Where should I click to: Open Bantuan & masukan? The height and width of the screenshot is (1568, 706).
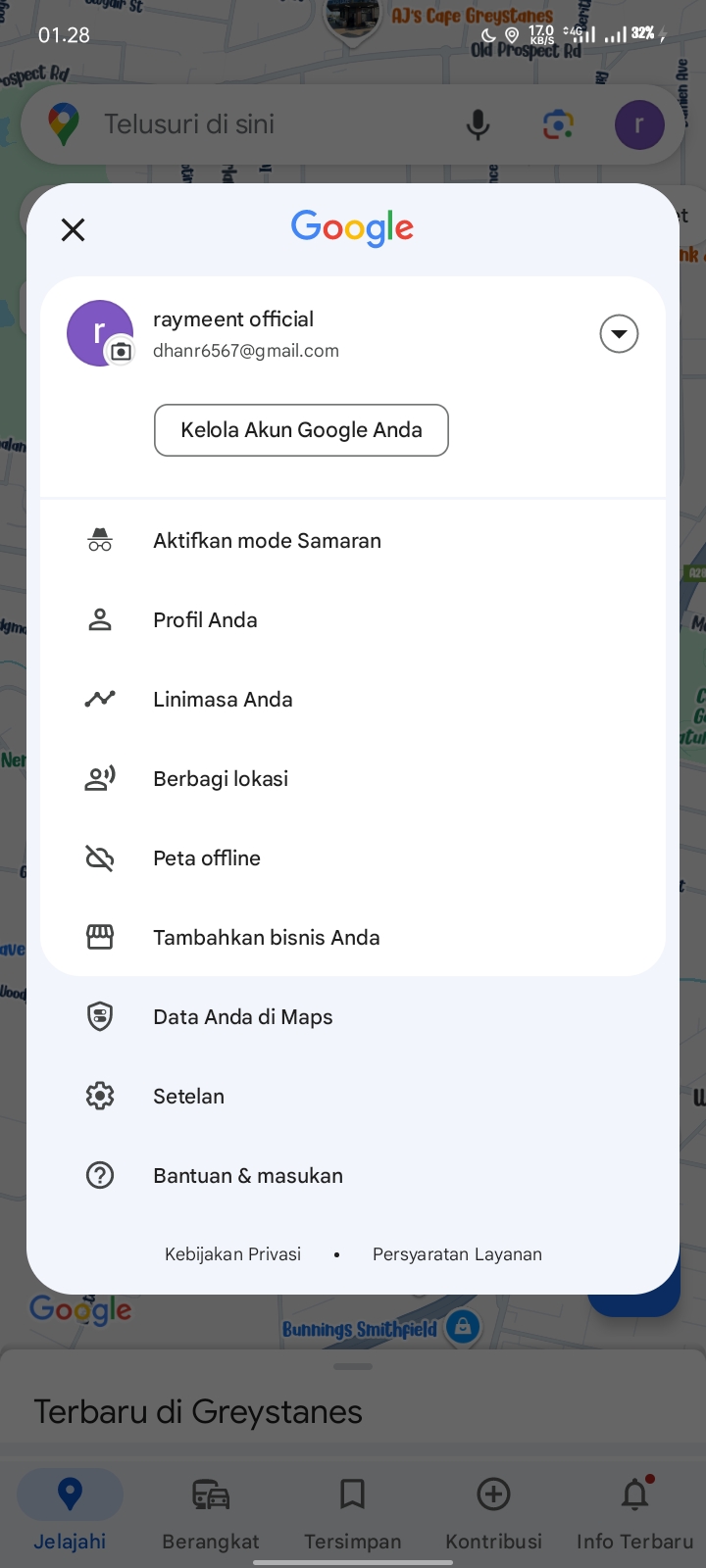pyautogui.click(x=353, y=1176)
